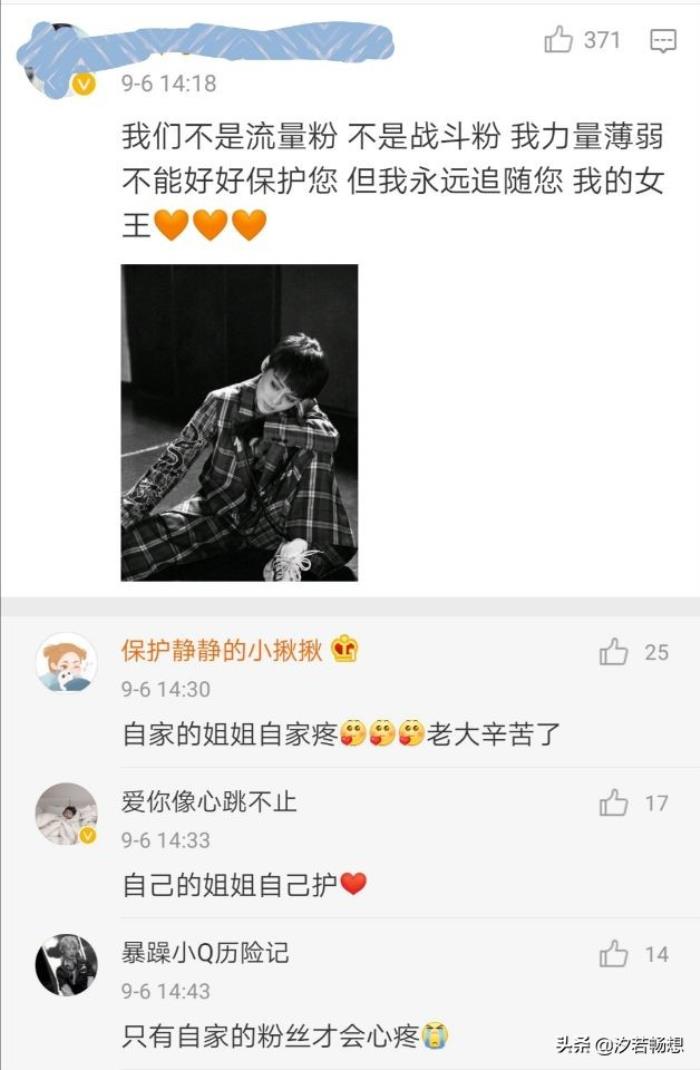Viewport: 700px width, 1070px height.
Task: Open the reply icon on the main comment
Action: (663, 41)
